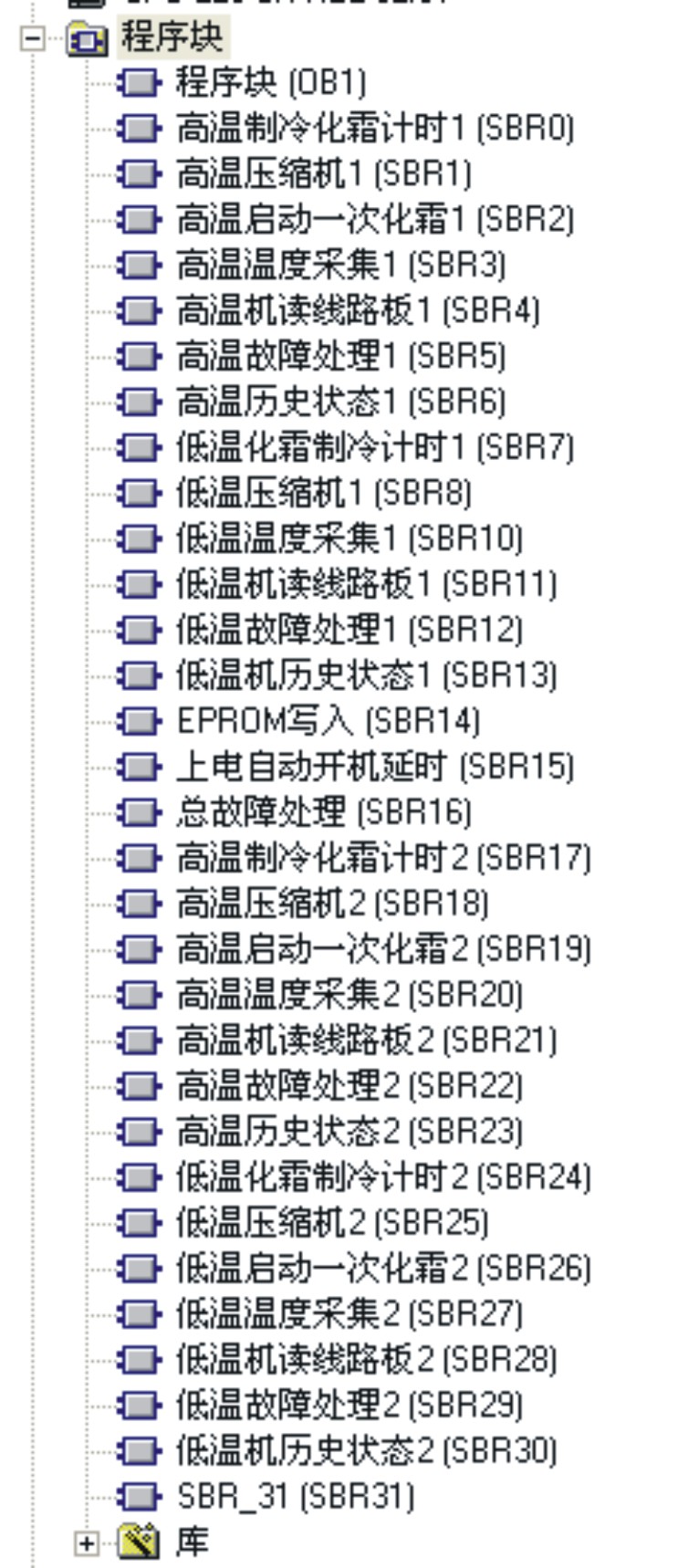Select 高温历史状态2 (SBR23)
The height and width of the screenshot is (1568, 678).
349,1133
